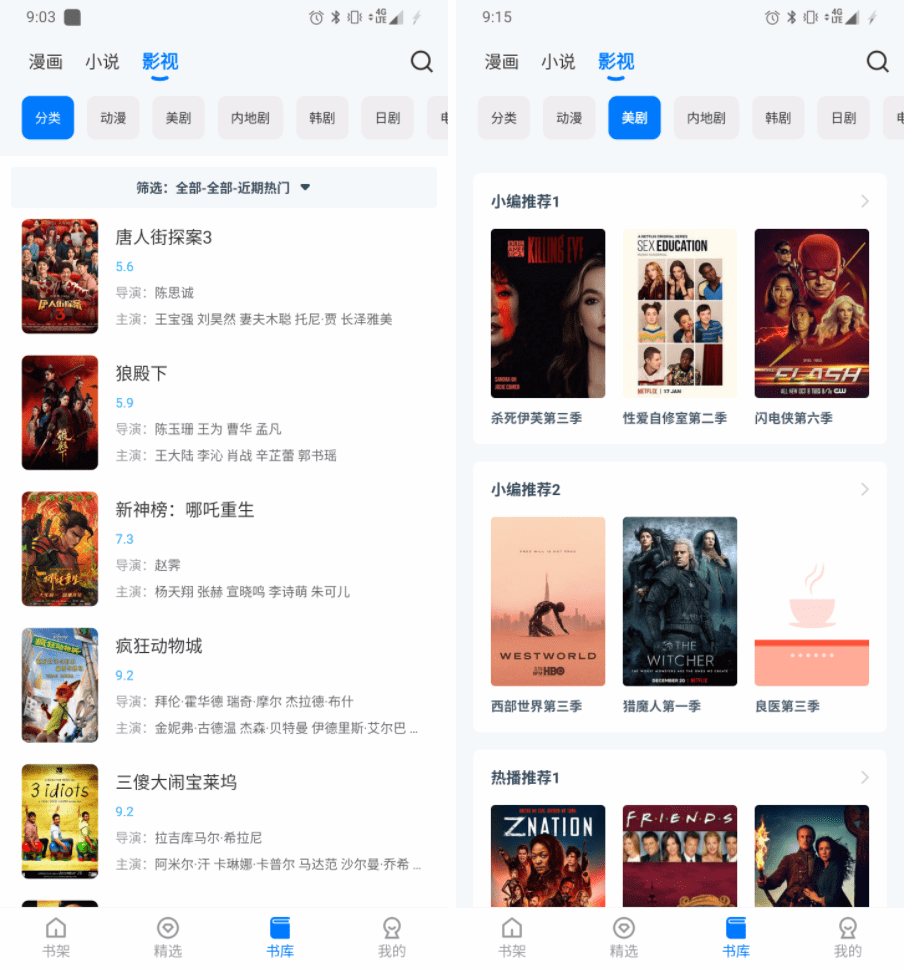This screenshot has width=904, height=970.
Task: Expand 小编推荐1 with its arrow
Action: click(865, 202)
